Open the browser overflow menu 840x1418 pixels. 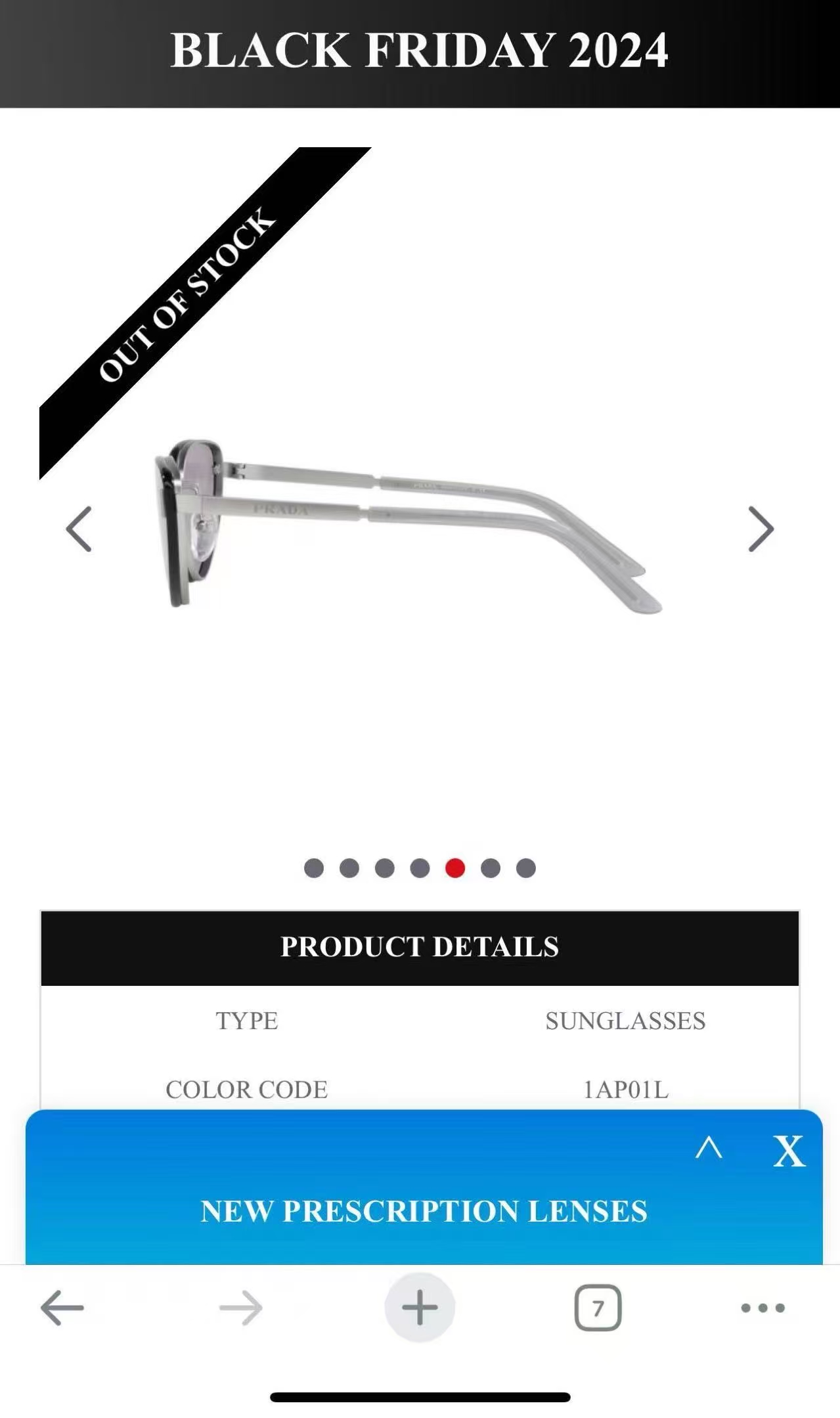(x=763, y=1308)
